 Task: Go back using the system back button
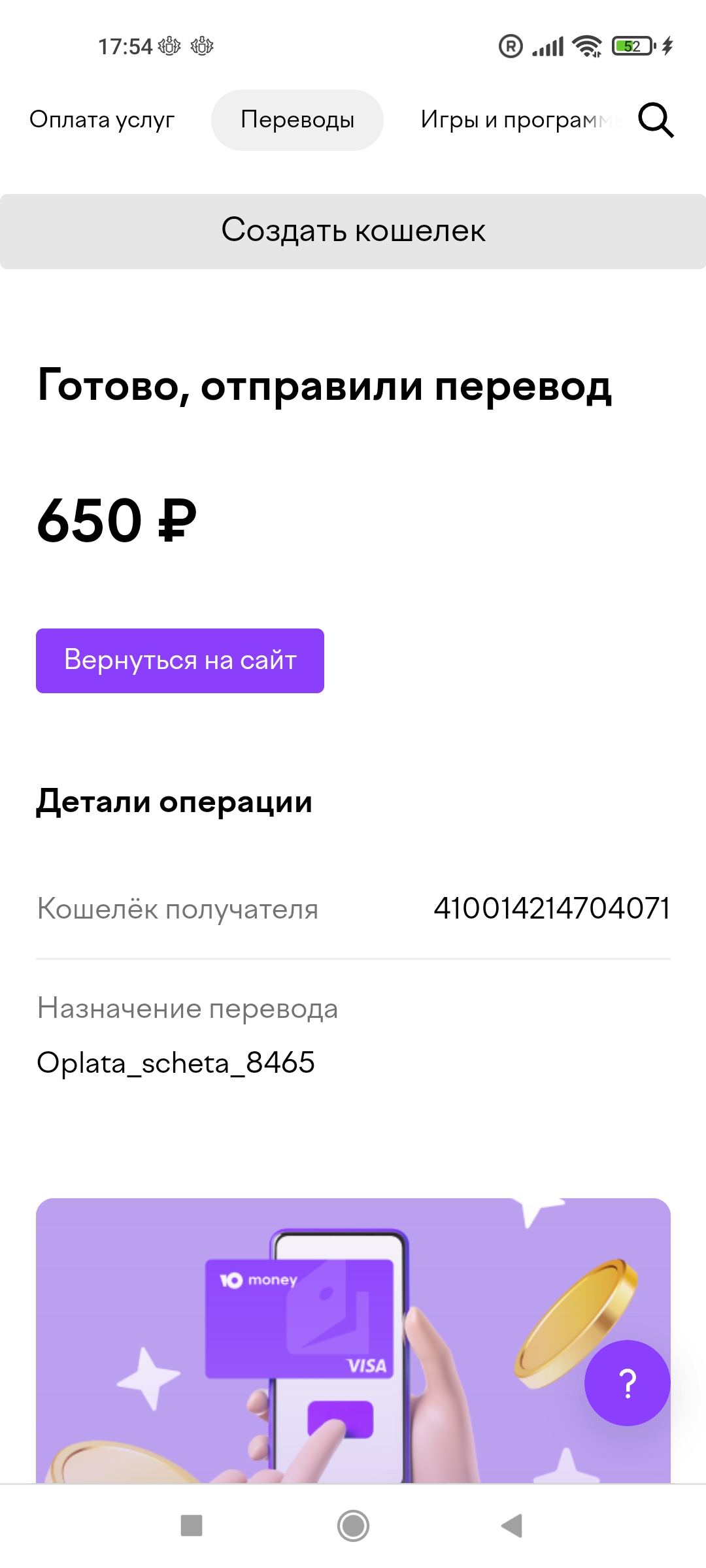coord(512,1526)
